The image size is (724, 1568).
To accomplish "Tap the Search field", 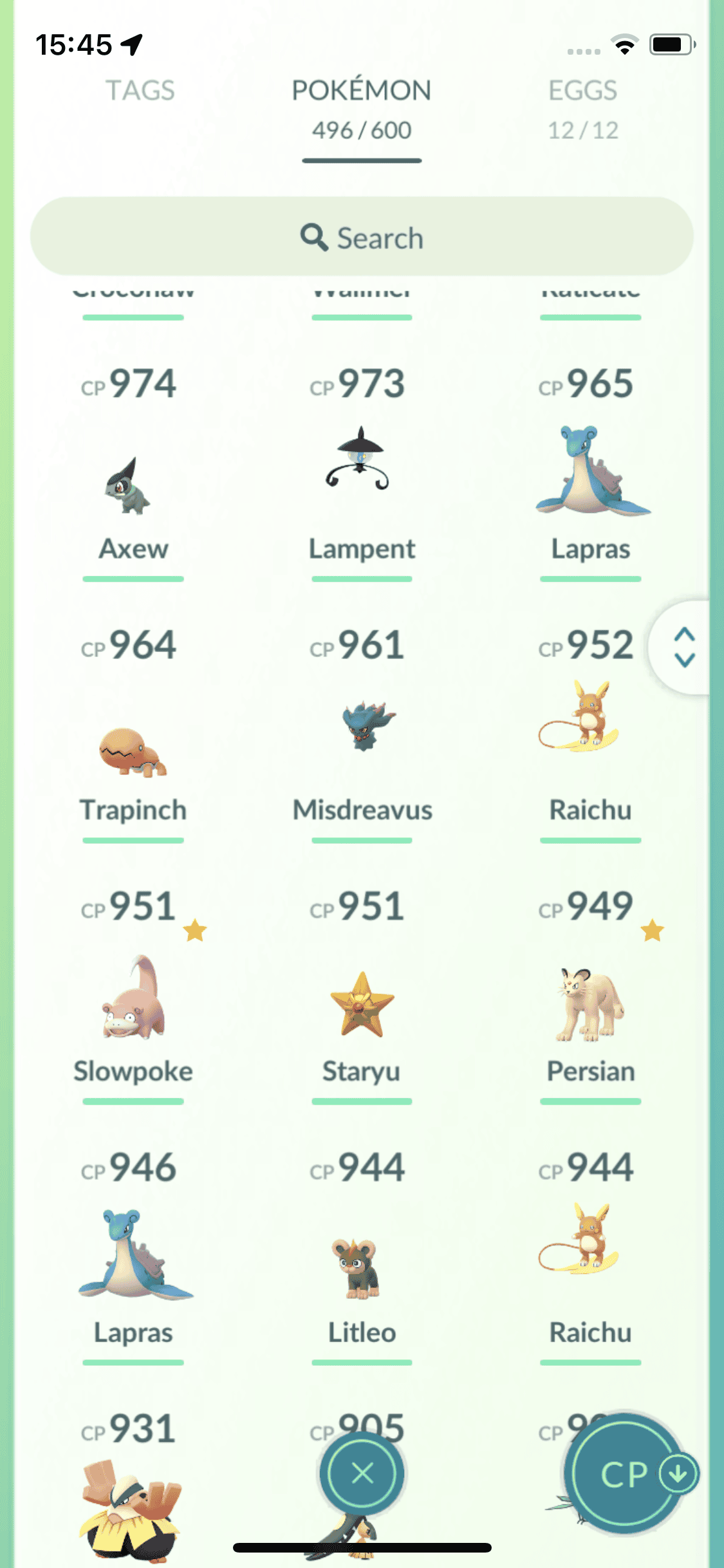I will point(362,238).
